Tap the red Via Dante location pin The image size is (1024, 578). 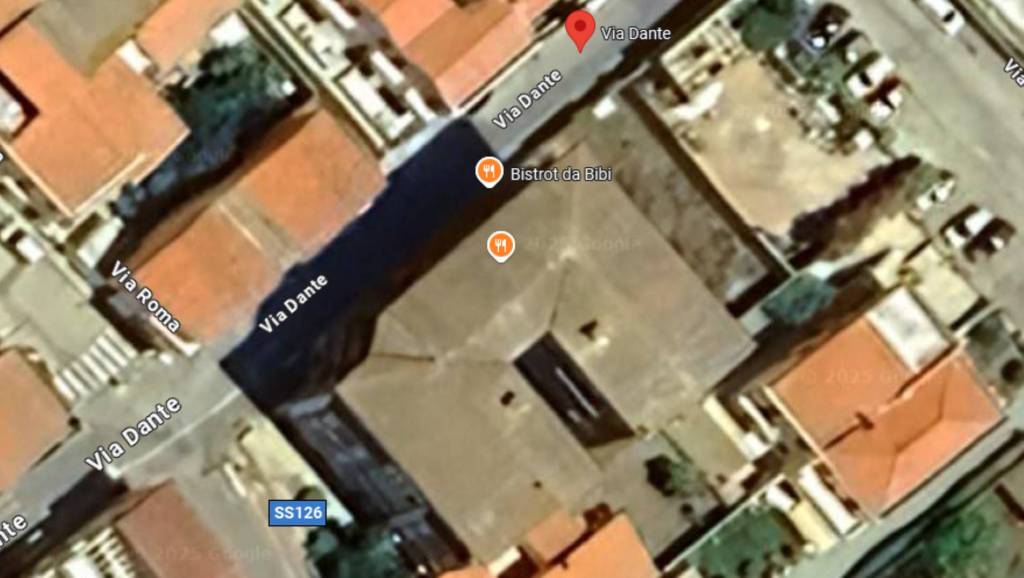(580, 29)
